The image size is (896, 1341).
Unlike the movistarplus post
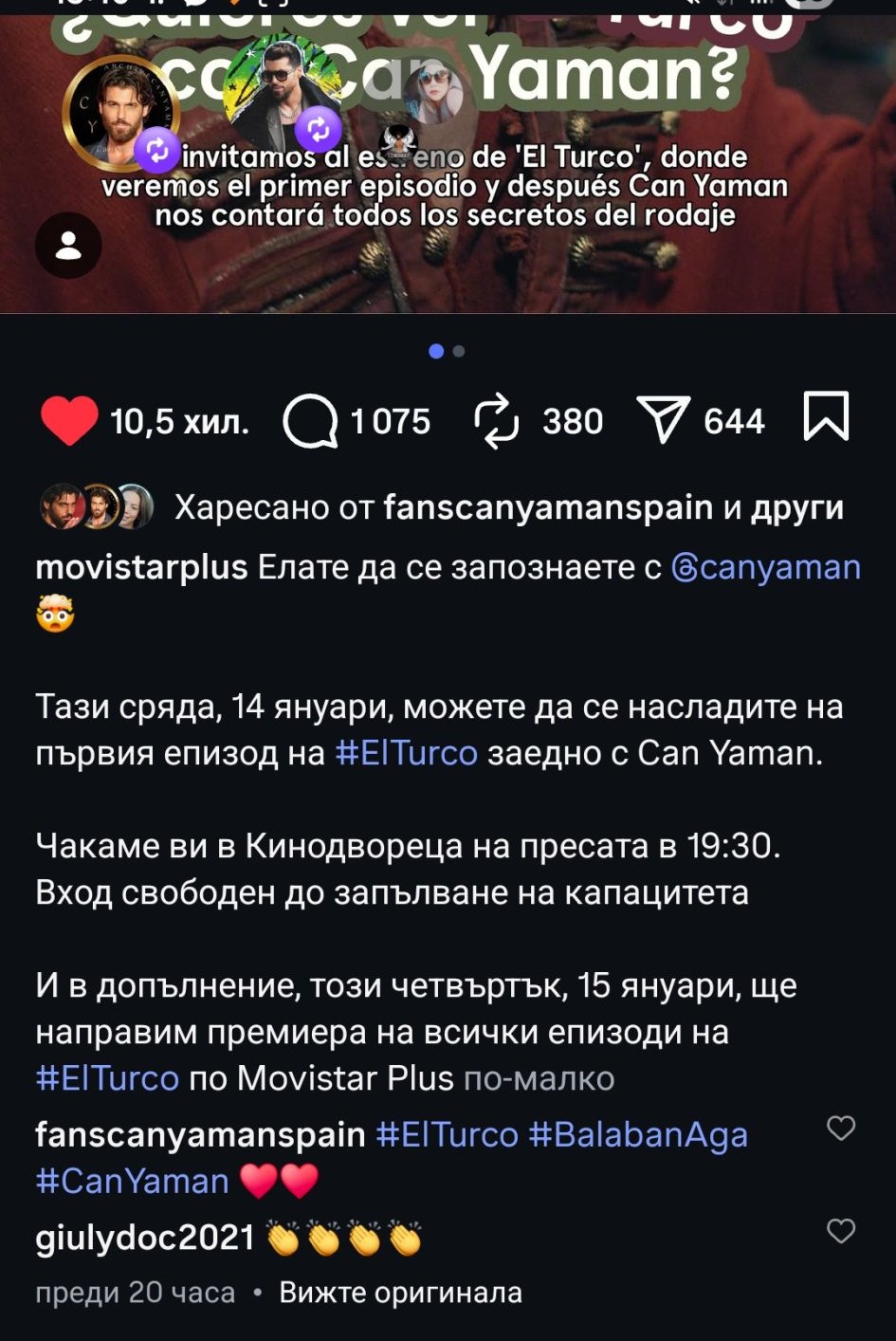[69, 421]
